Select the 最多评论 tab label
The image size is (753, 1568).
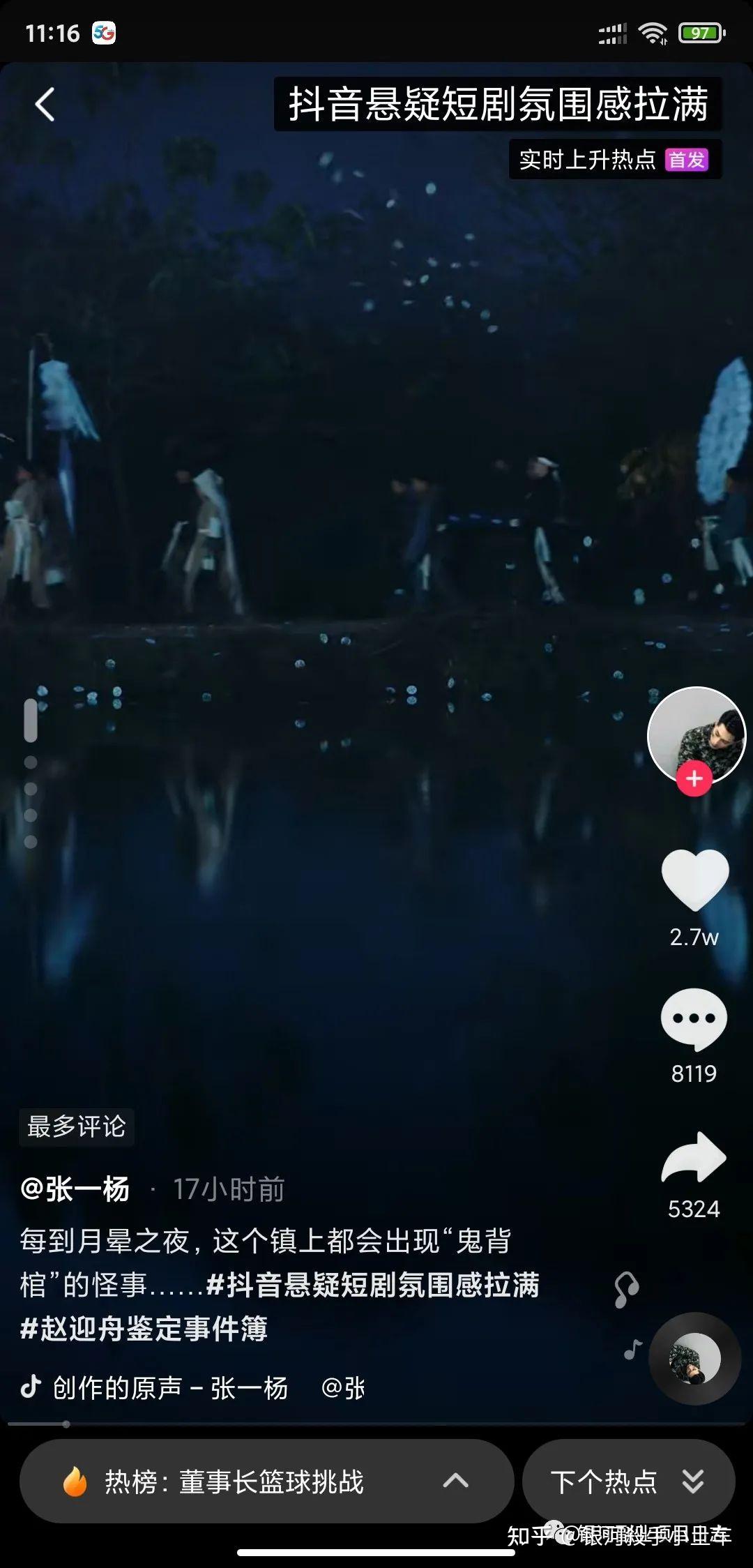point(75,1126)
